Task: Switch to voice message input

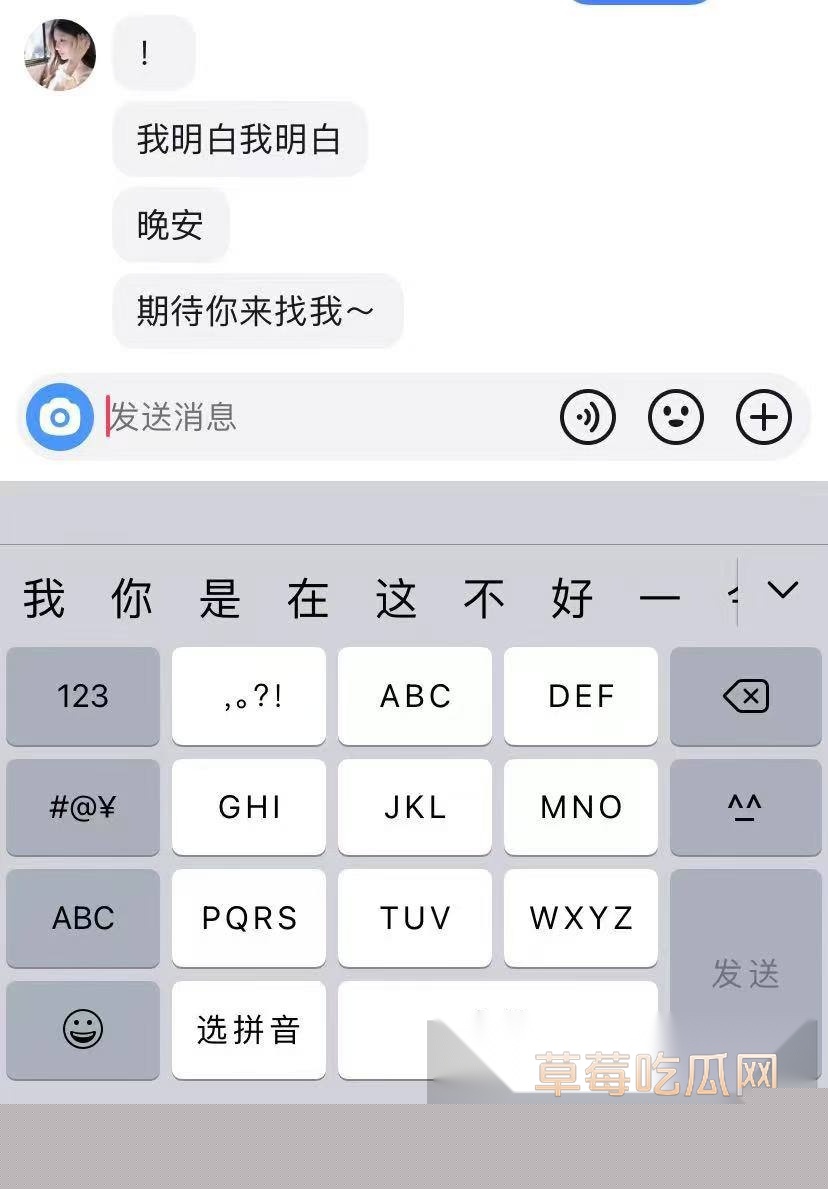Action: tap(588, 417)
